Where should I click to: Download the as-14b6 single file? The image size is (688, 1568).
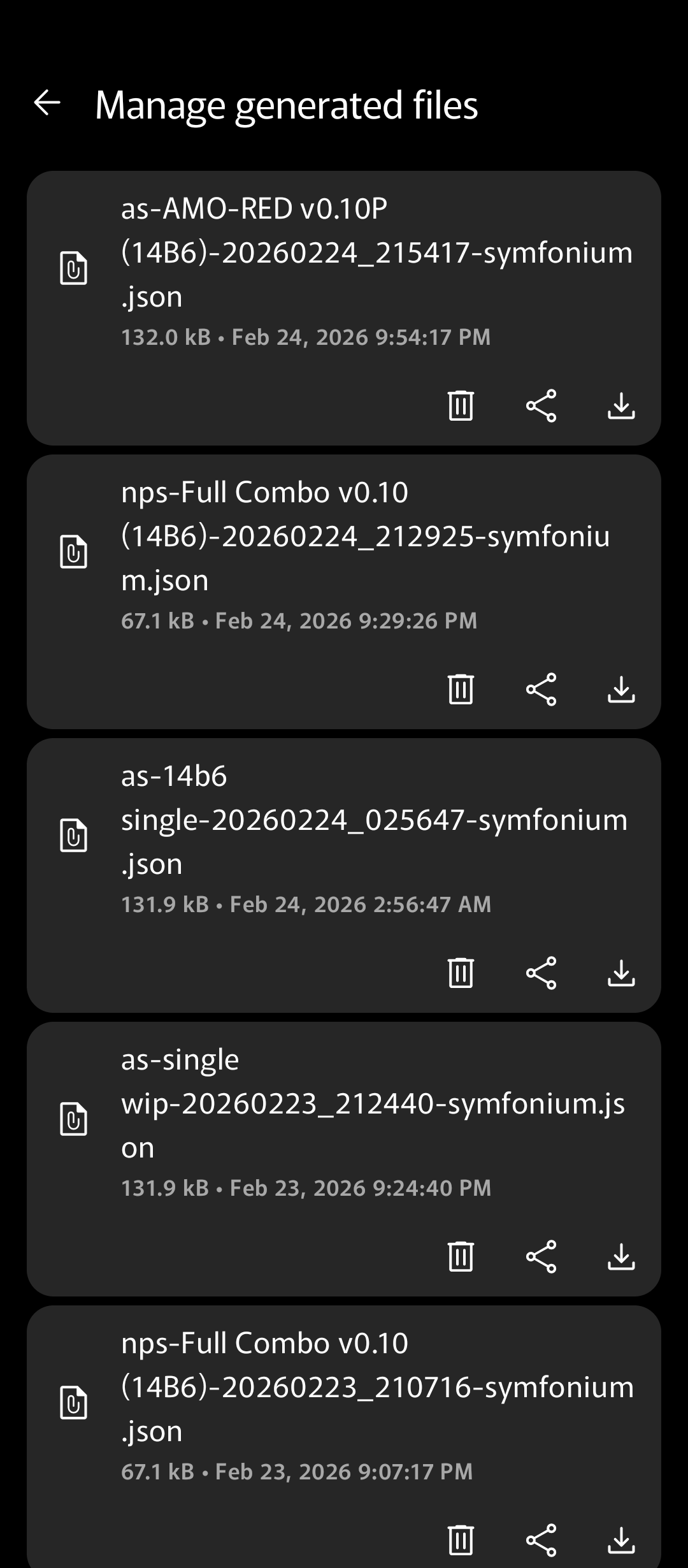point(621,973)
